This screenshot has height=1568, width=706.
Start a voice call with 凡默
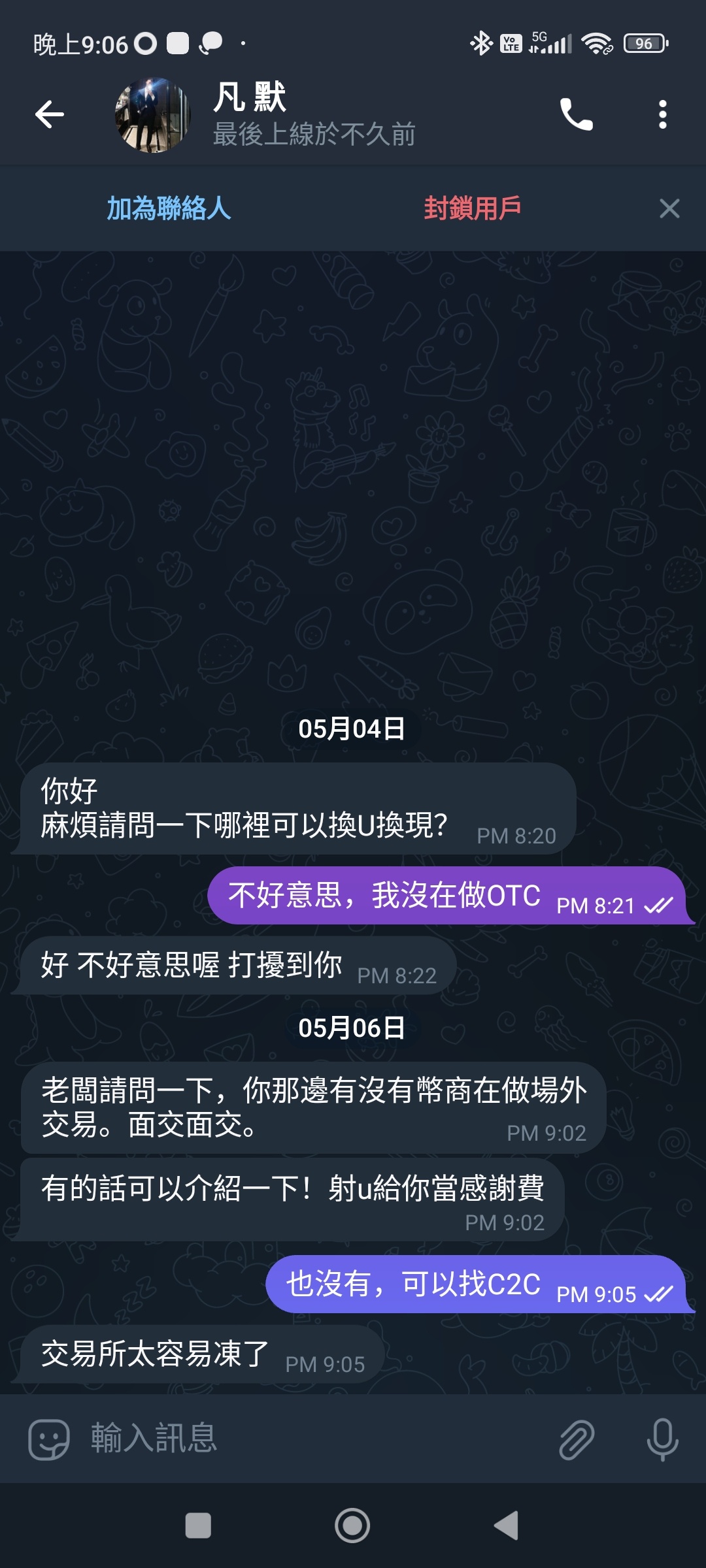click(576, 115)
